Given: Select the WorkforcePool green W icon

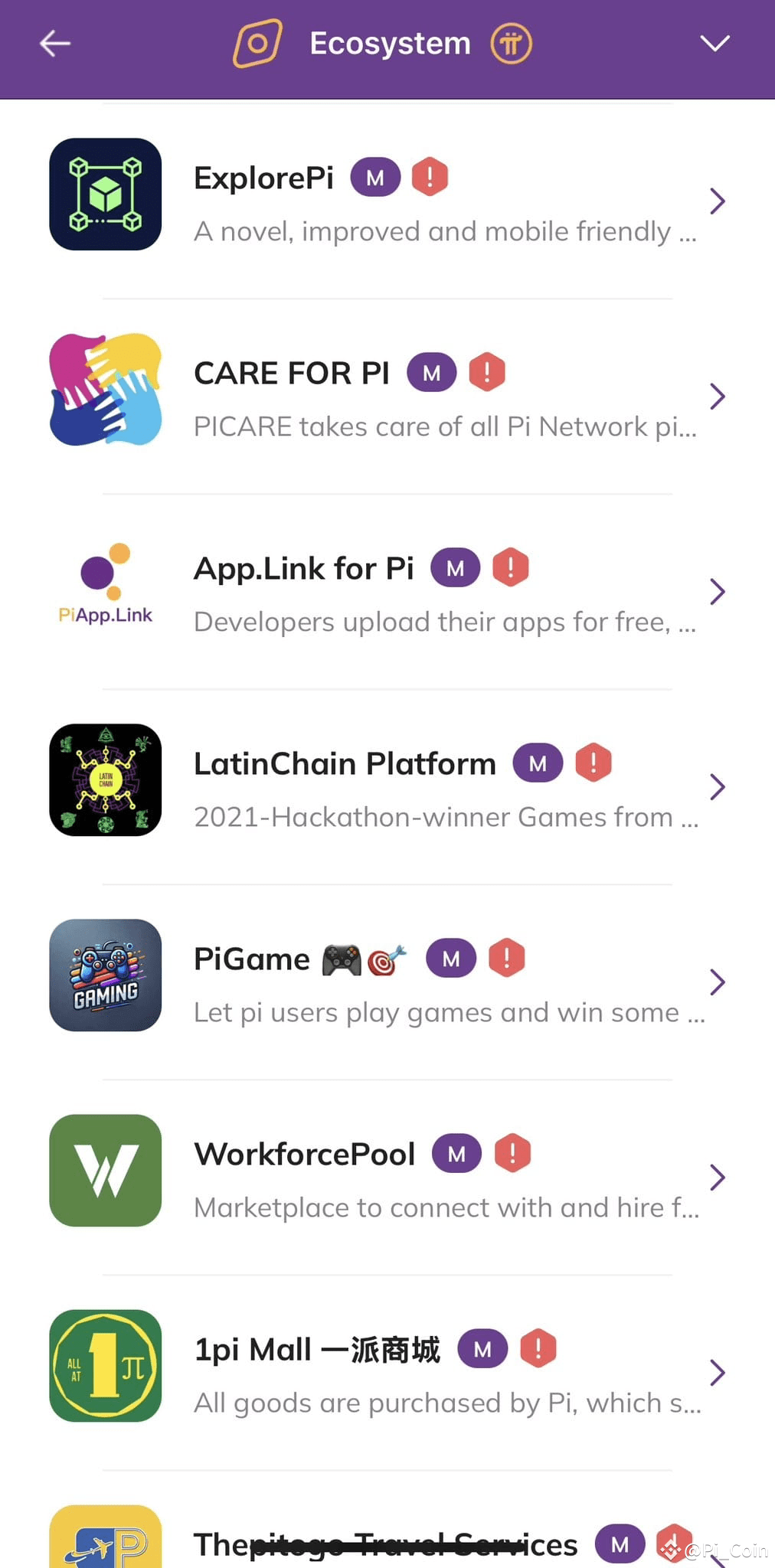Looking at the screenshot, I should (x=105, y=1170).
